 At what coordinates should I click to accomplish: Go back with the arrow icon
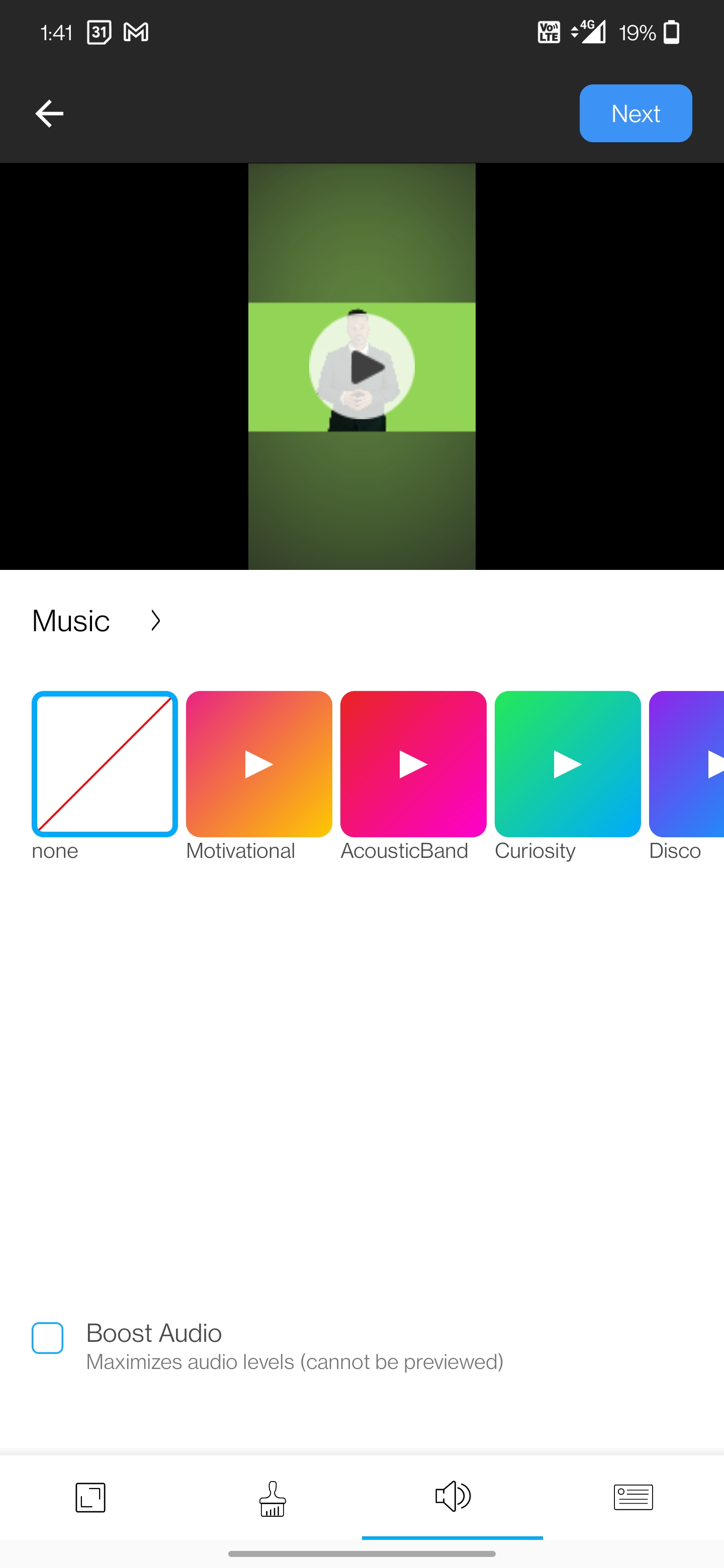[x=49, y=113]
